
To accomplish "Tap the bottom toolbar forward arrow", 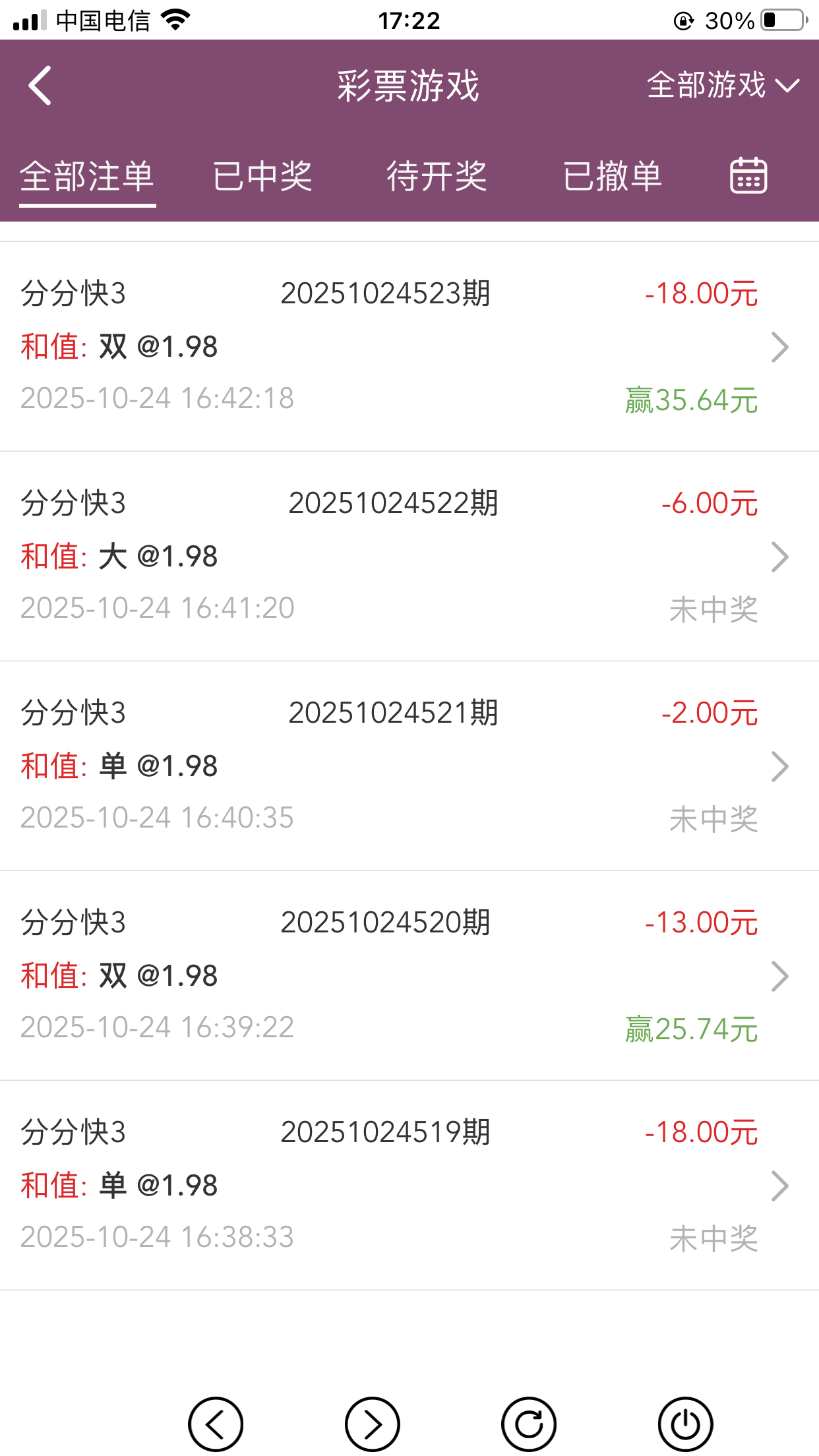I will pyautogui.click(x=373, y=1424).
